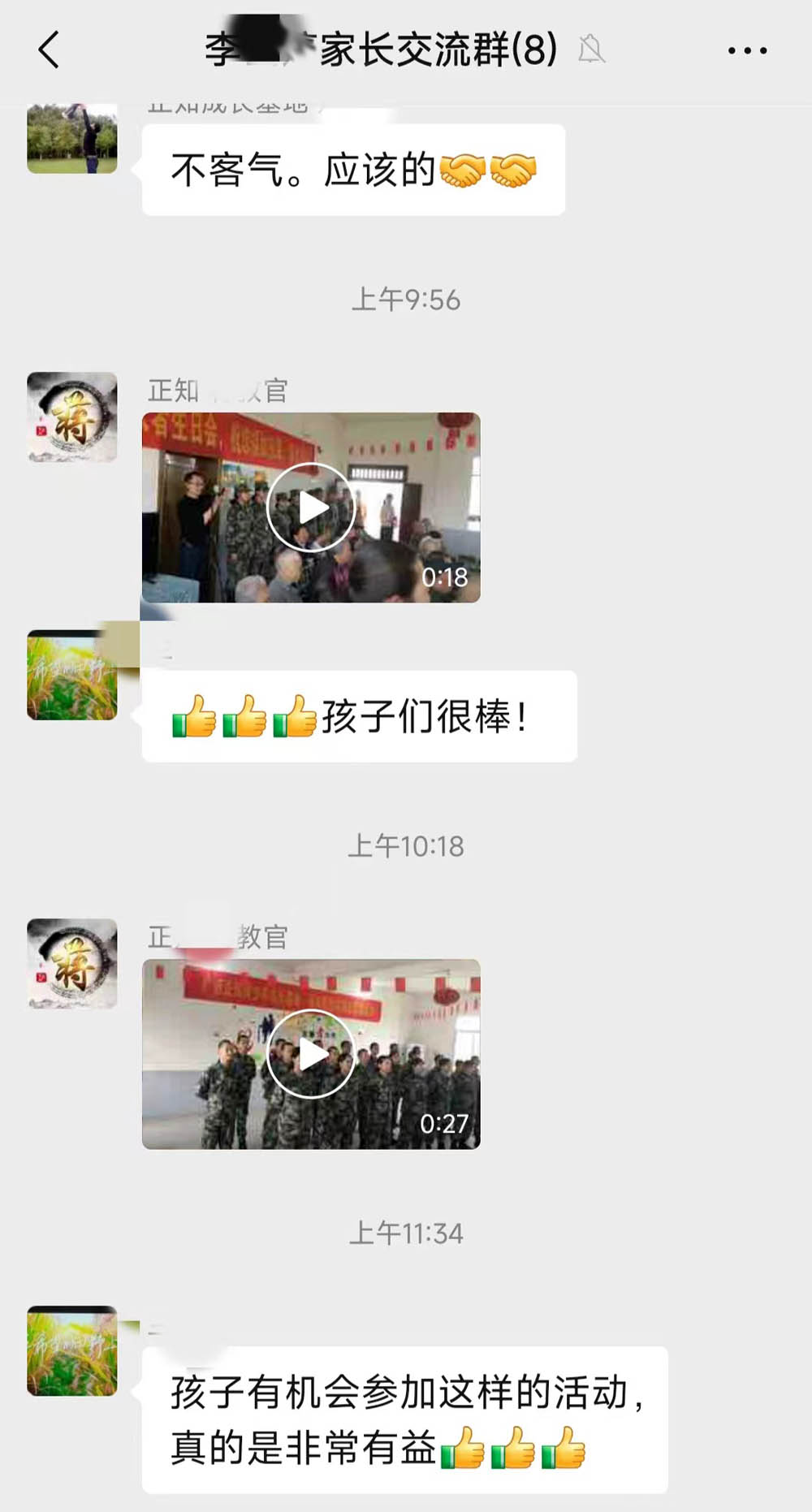812x1512 pixels.
Task: Open the avatar beside the 0:18 video
Action: (x=72, y=417)
